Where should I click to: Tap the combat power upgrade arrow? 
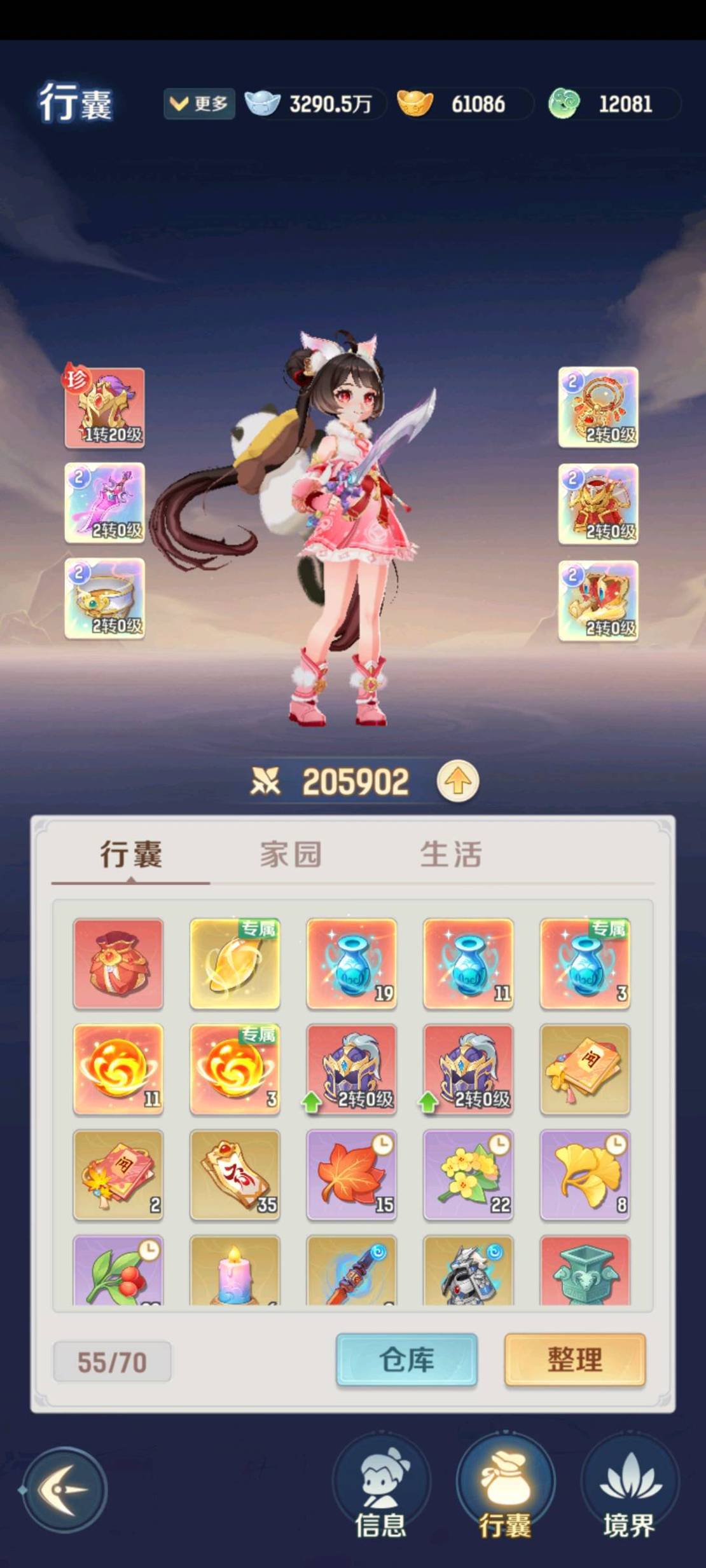[x=457, y=781]
